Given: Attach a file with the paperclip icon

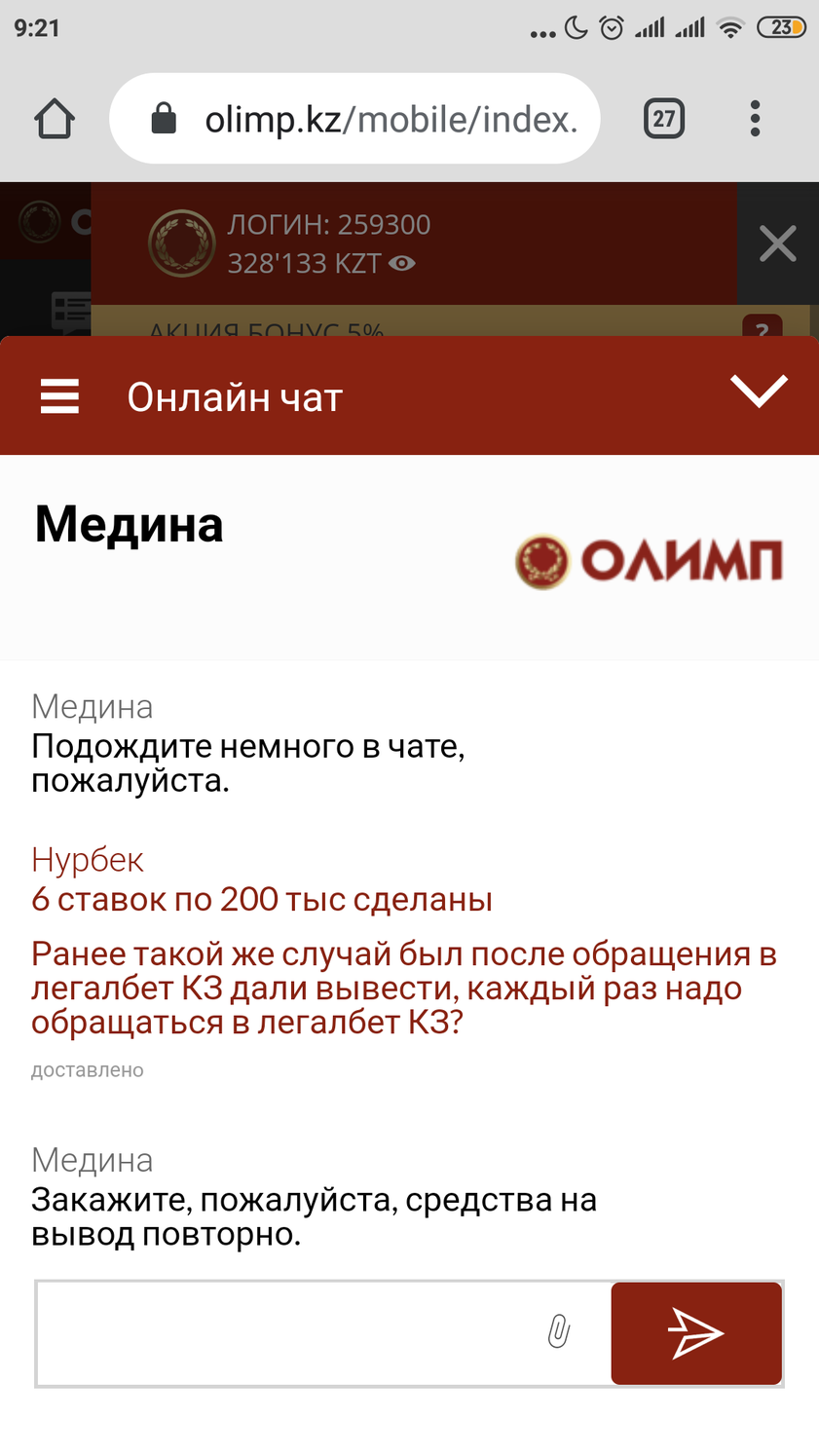Looking at the screenshot, I should [558, 1331].
